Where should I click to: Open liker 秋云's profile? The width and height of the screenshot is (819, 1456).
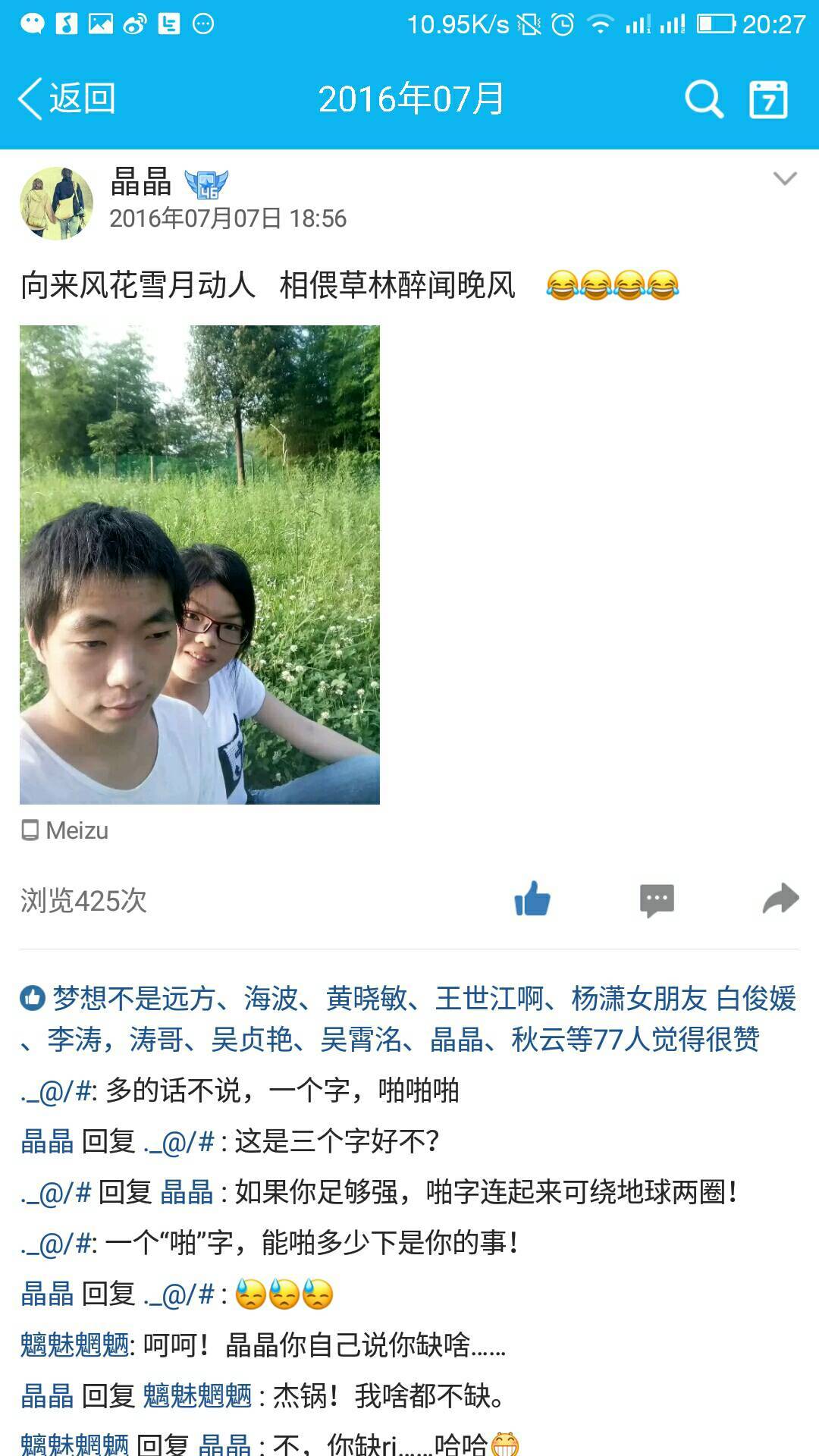point(538,1040)
